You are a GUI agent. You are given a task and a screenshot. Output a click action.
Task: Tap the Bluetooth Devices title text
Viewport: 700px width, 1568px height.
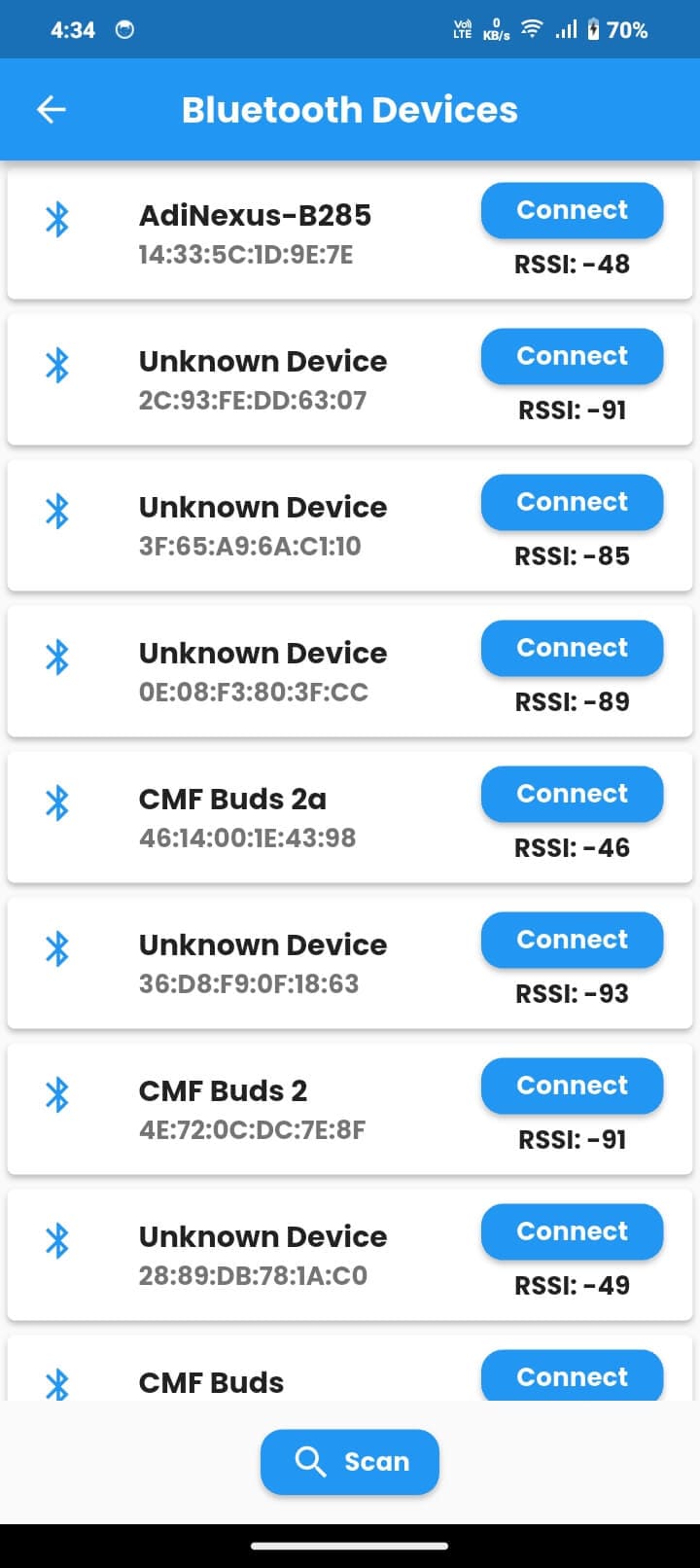tap(350, 109)
